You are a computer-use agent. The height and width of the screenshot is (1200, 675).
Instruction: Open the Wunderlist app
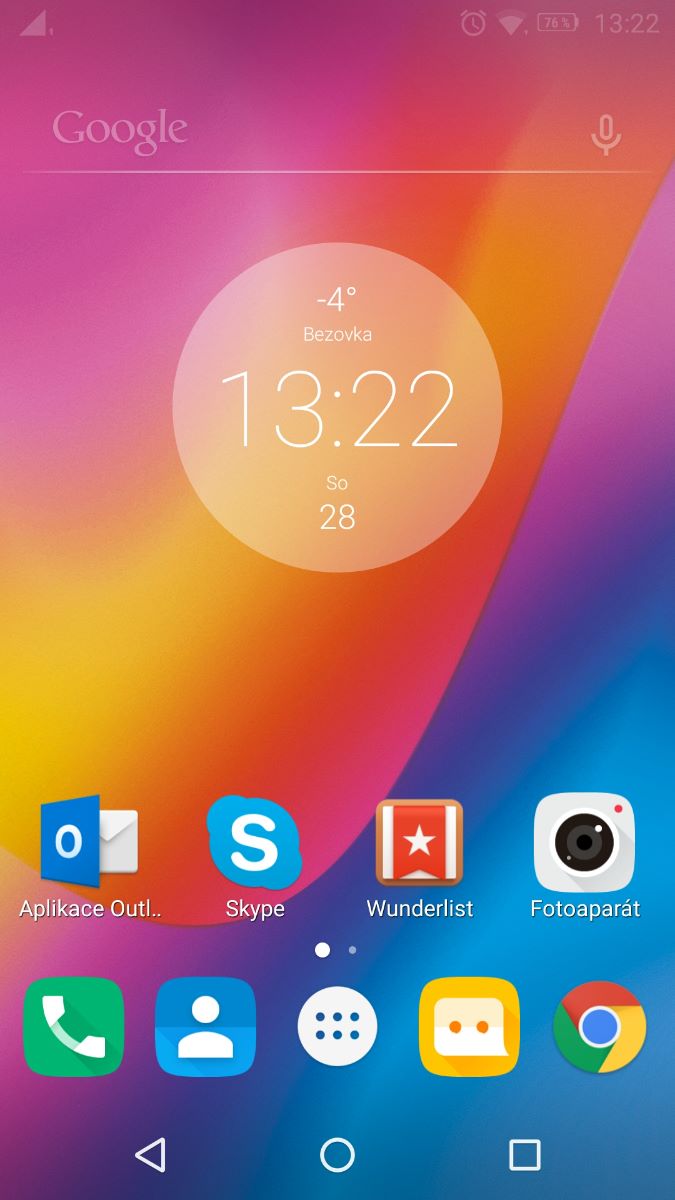pos(419,842)
